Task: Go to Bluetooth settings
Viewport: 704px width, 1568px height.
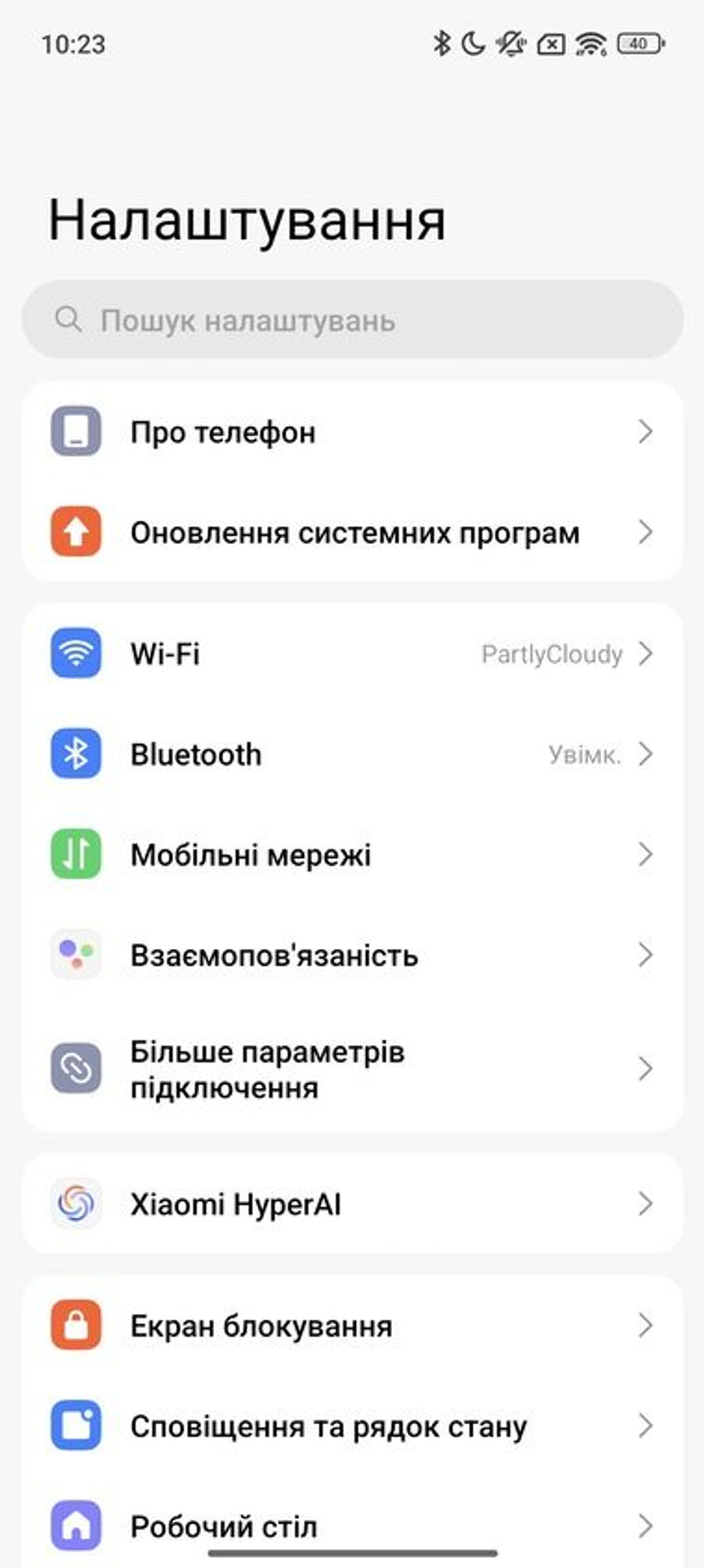Action: (x=351, y=755)
